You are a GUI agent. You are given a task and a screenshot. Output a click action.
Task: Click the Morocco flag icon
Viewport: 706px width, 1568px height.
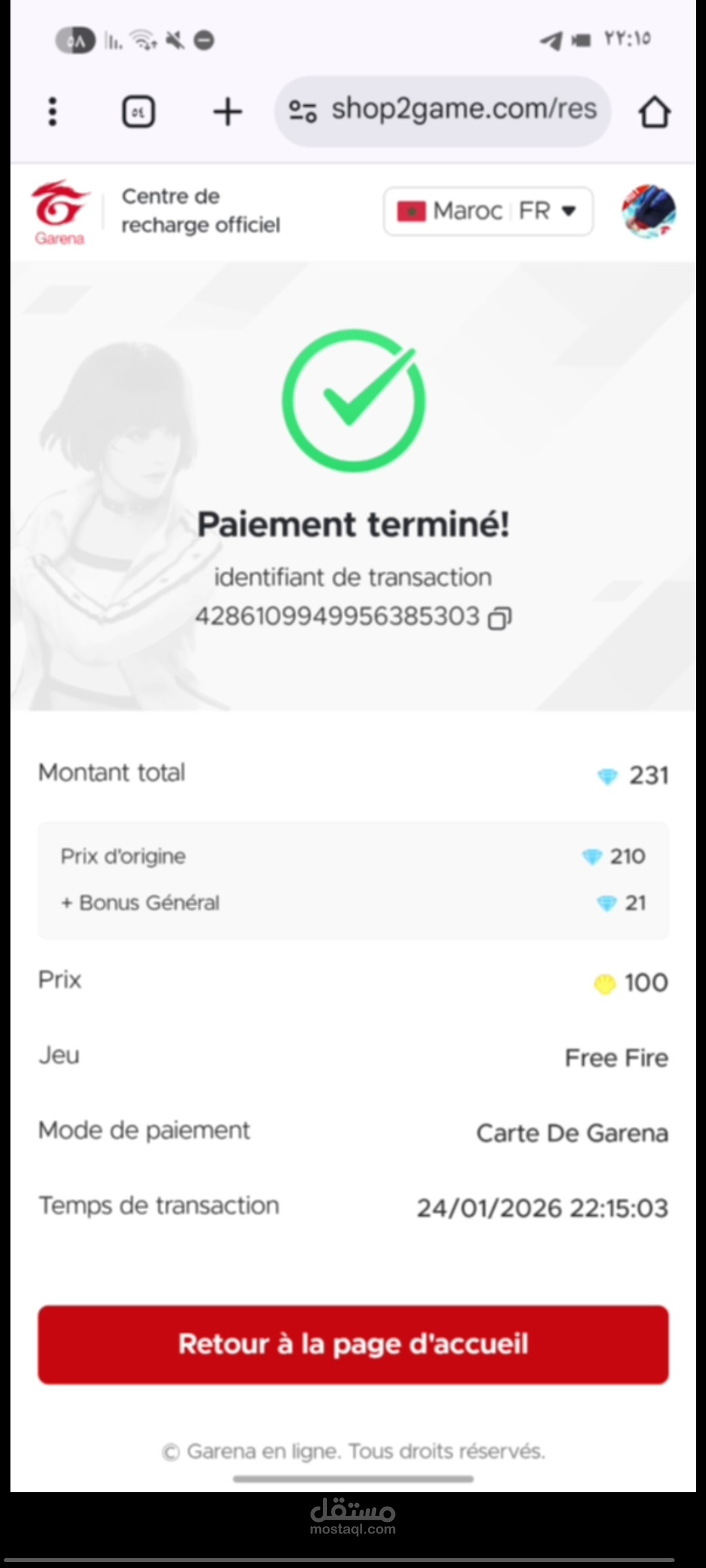[x=412, y=210]
